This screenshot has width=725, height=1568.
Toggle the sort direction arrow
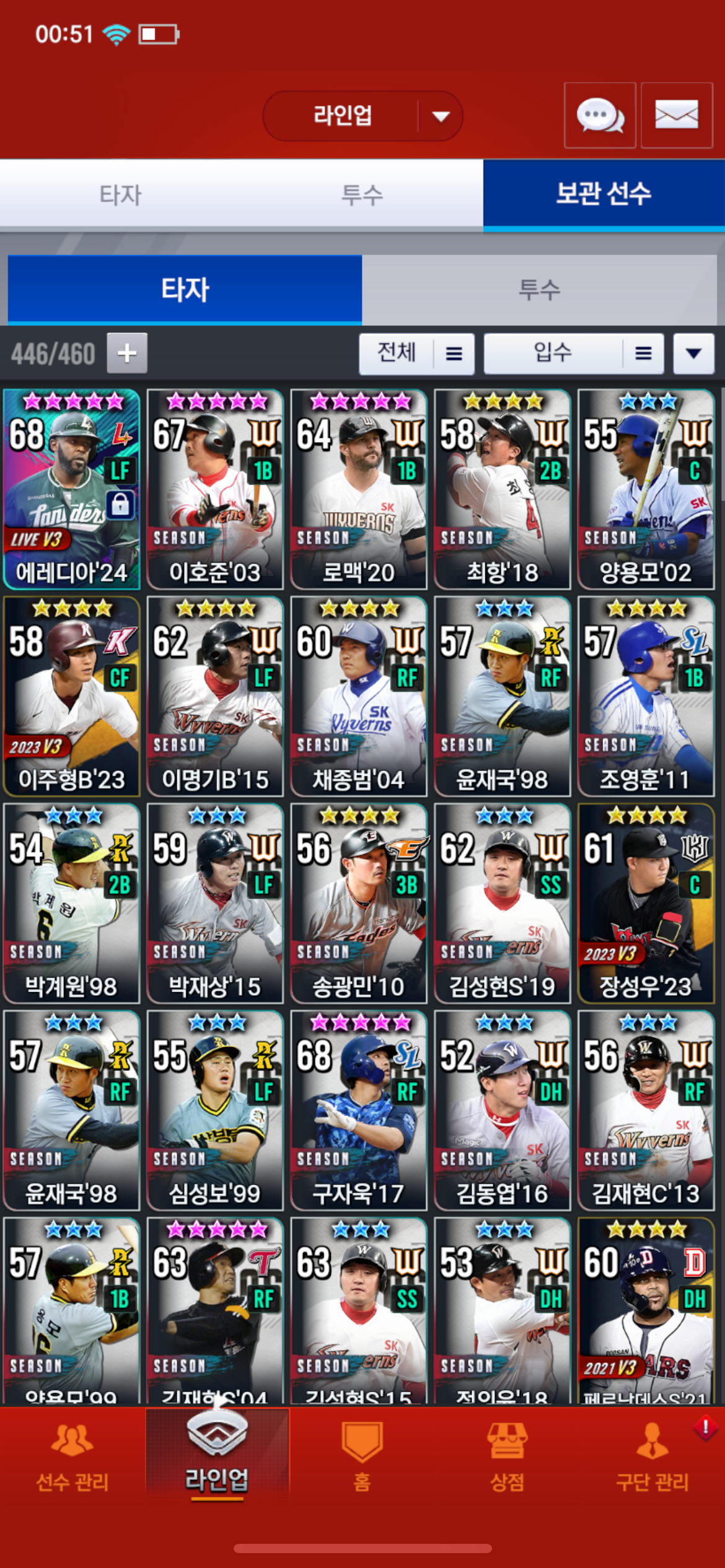coord(693,354)
